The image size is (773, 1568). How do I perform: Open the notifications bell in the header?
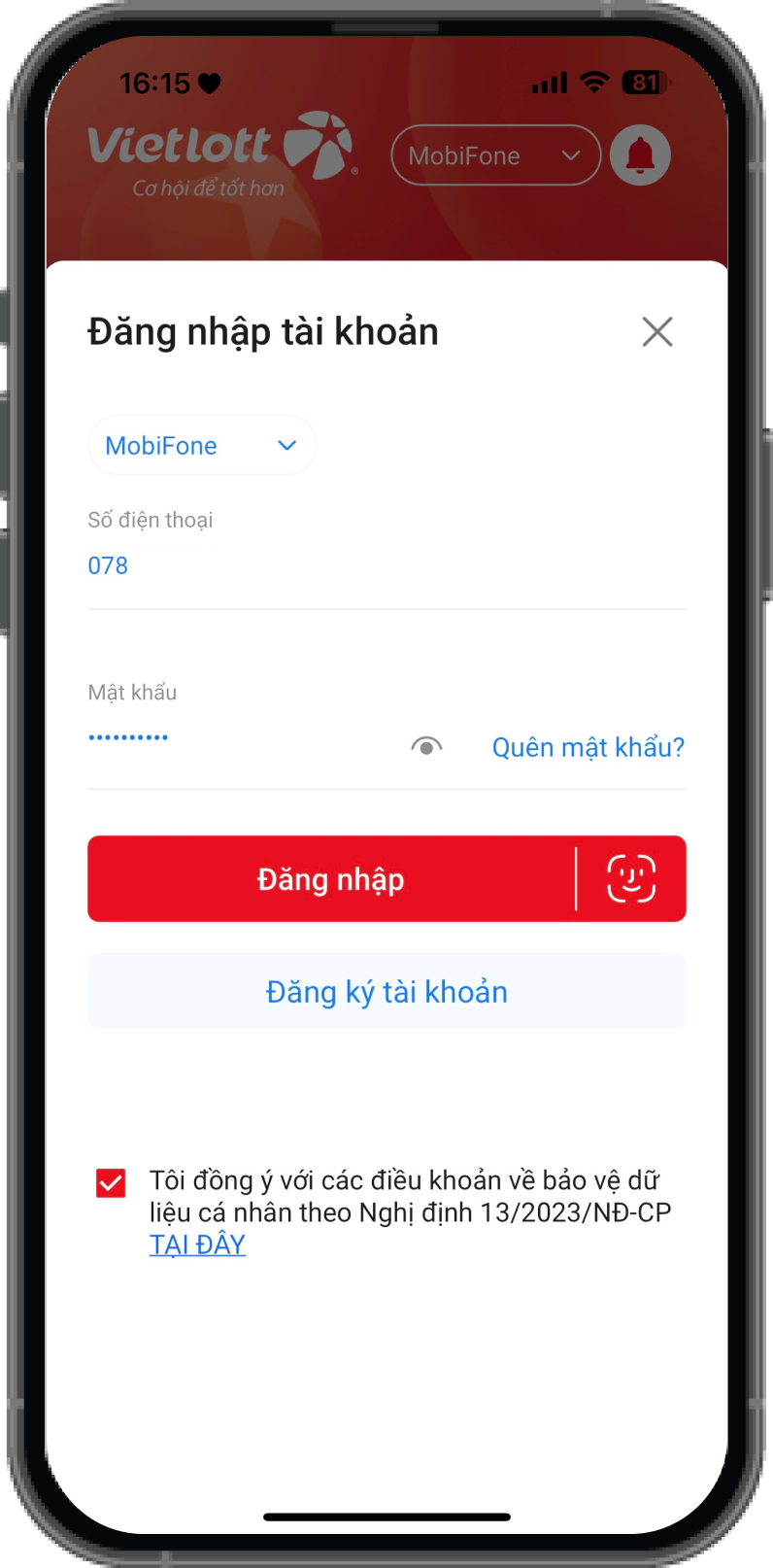point(640,155)
